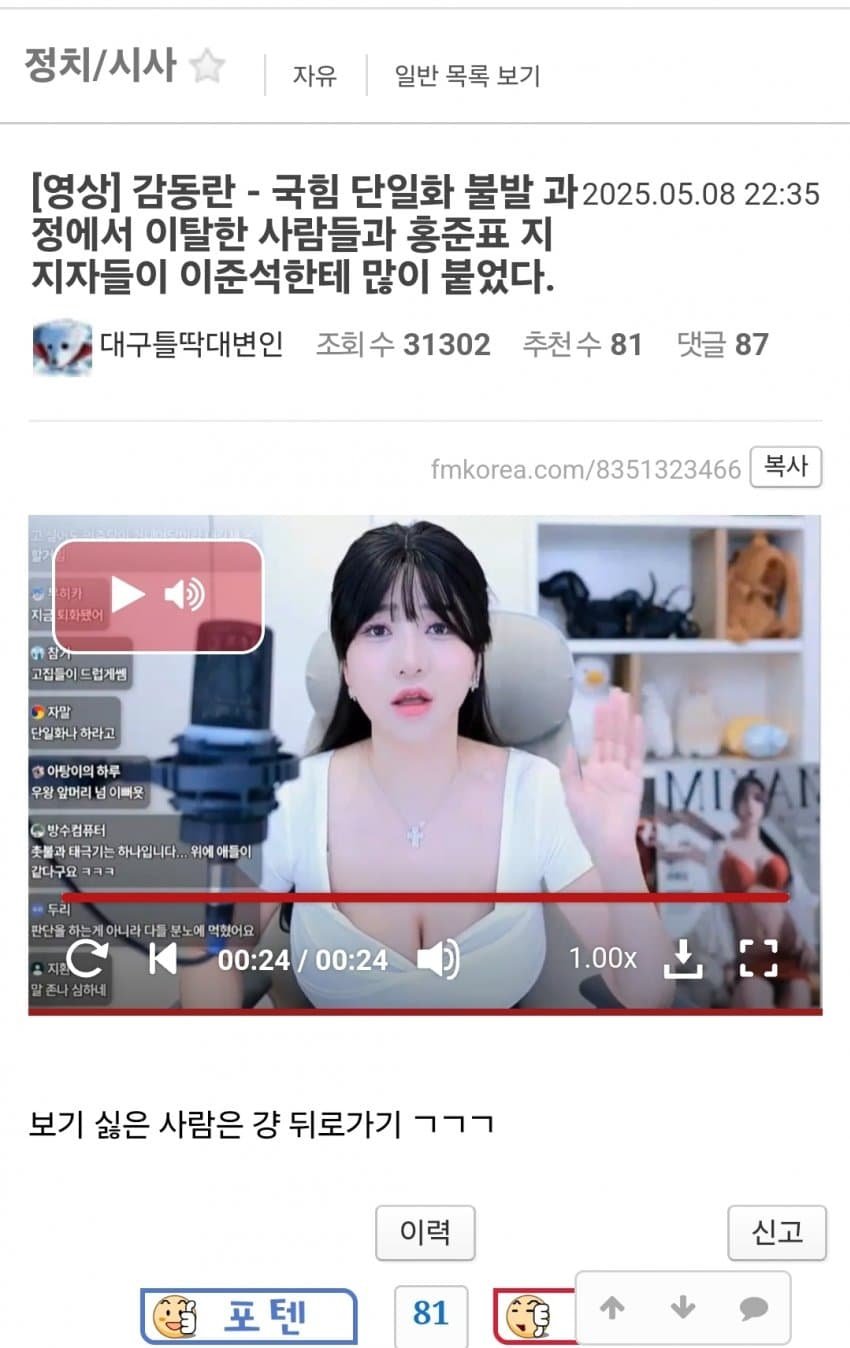850x1348 pixels.
Task: Tap the play and sound overlay button
Action: 158,596
